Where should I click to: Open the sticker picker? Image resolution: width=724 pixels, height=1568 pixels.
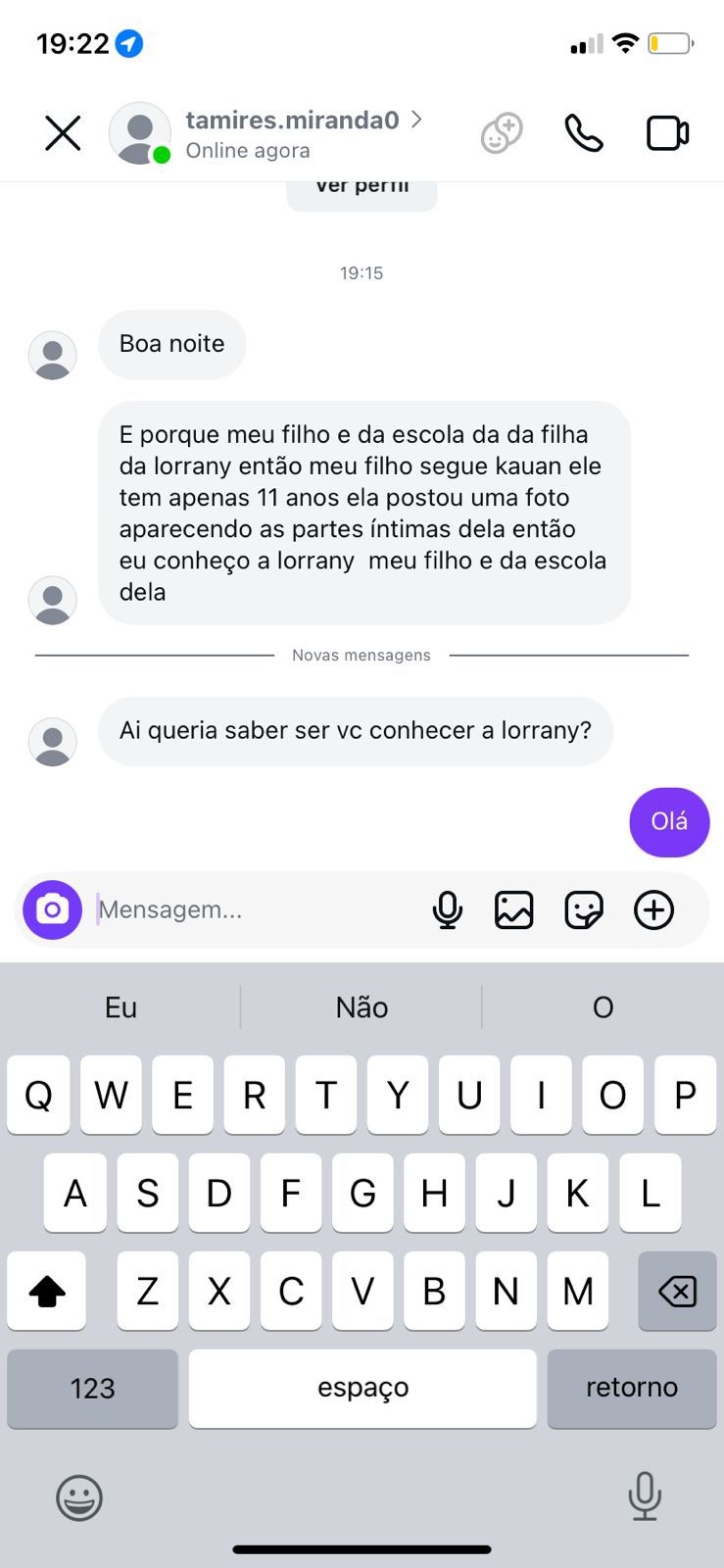[x=584, y=910]
